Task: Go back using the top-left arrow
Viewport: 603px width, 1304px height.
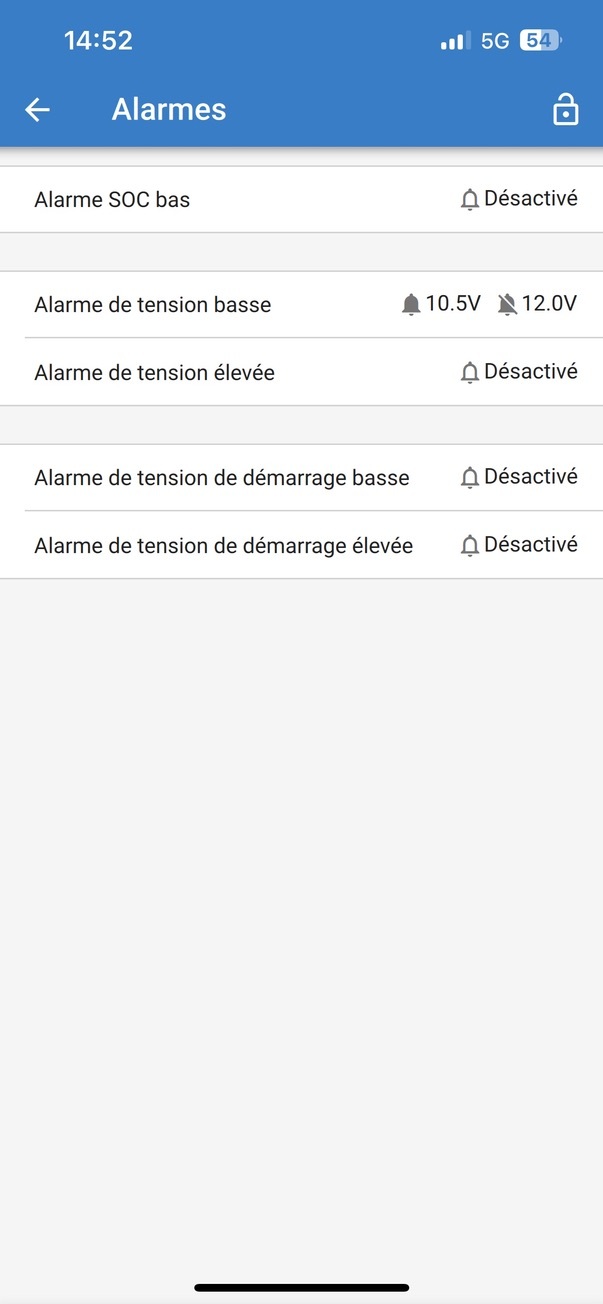Action: [x=38, y=110]
